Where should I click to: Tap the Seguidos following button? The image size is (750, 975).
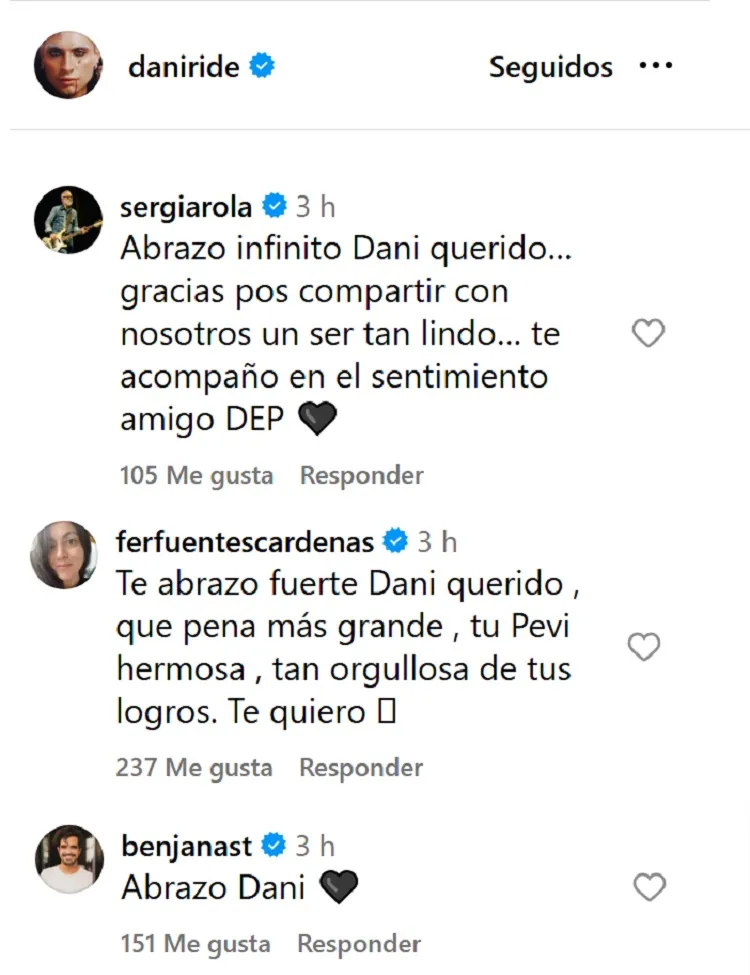(550, 67)
